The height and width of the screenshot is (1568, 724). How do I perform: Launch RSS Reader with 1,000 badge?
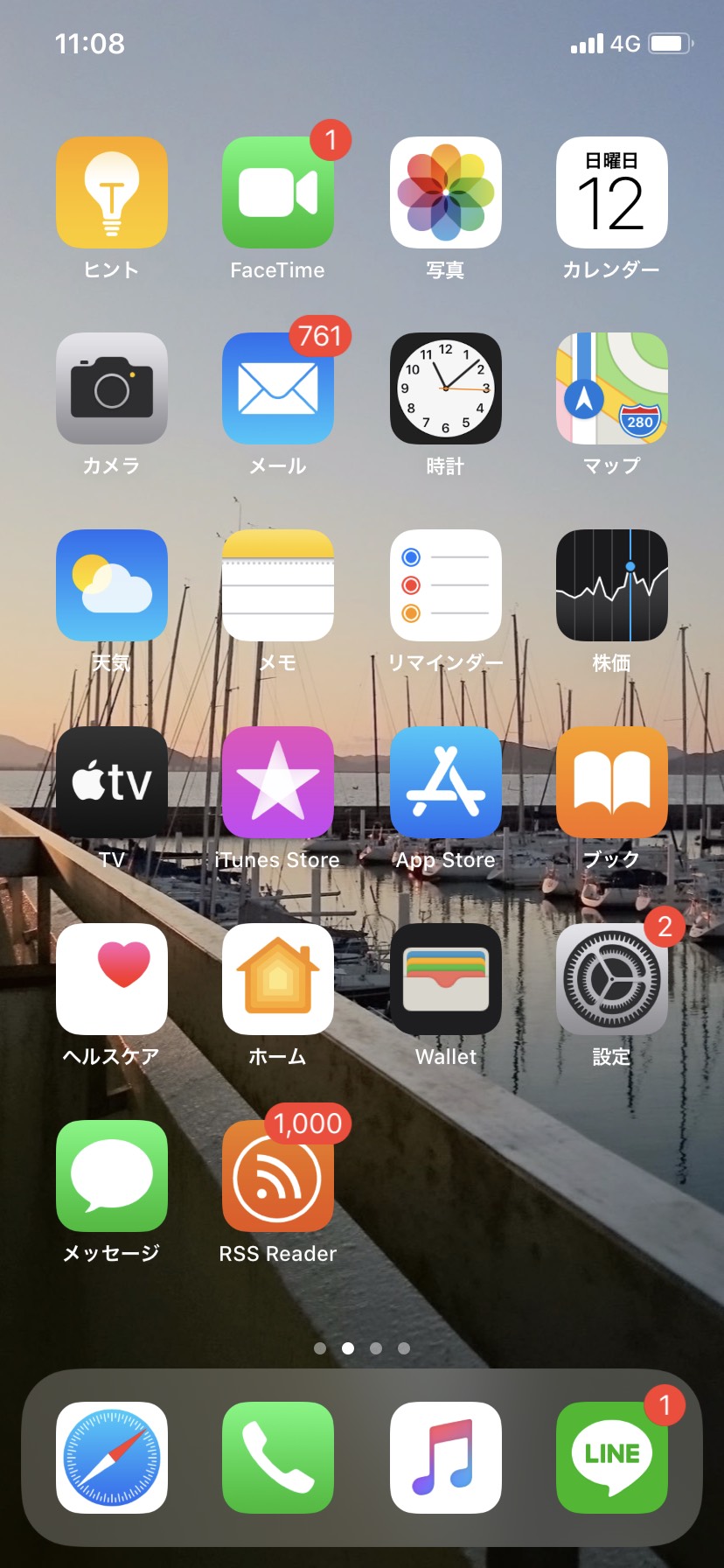[x=277, y=1176]
